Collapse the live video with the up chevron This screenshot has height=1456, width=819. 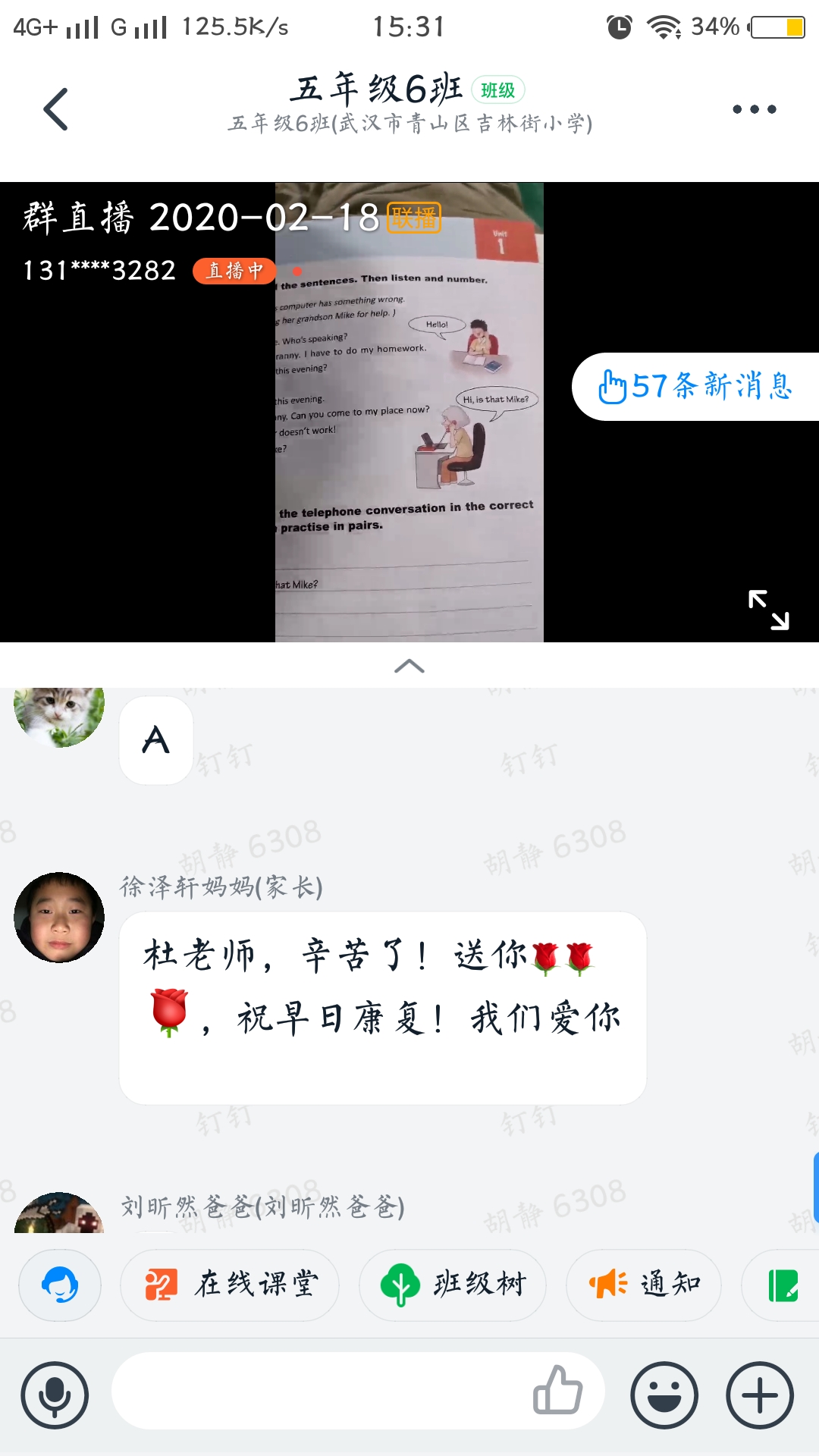coord(409,666)
